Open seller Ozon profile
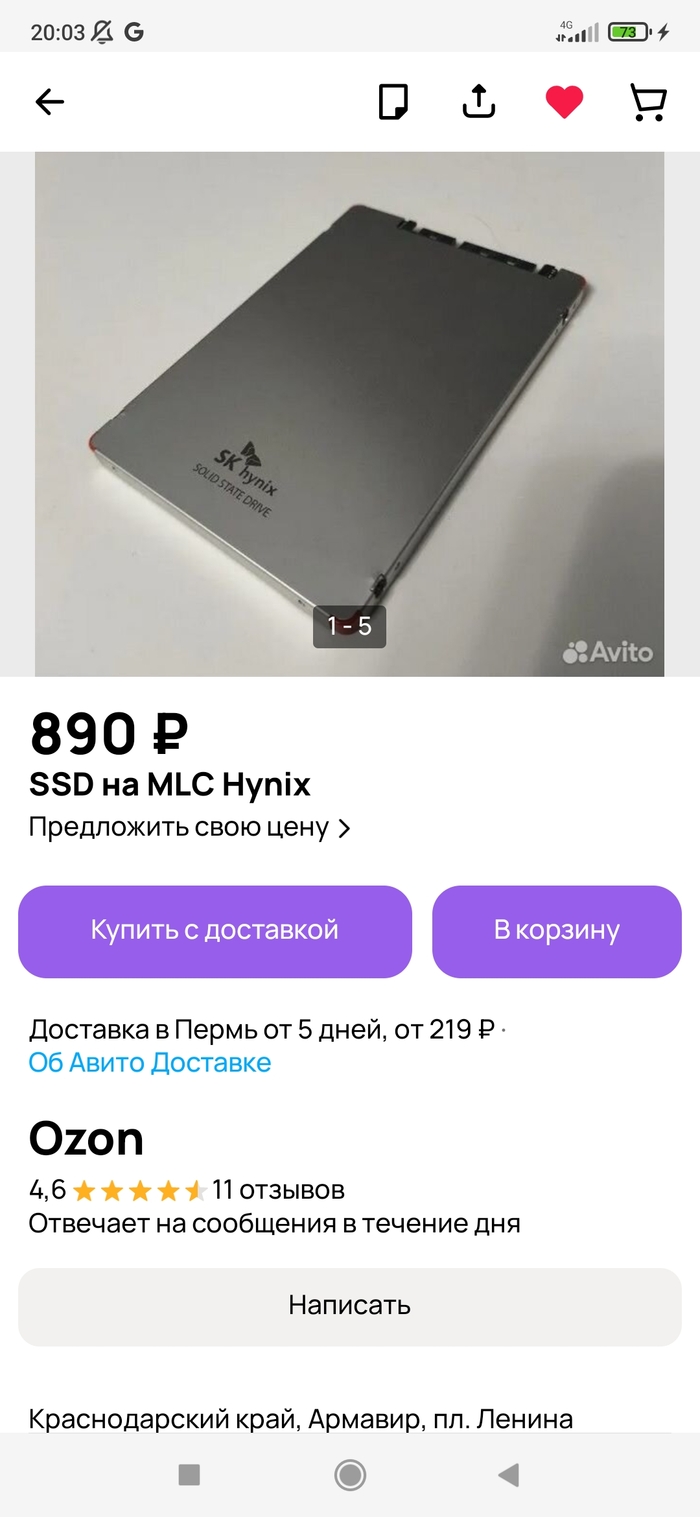This screenshot has height=1517, width=700. pyautogui.click(x=87, y=1138)
